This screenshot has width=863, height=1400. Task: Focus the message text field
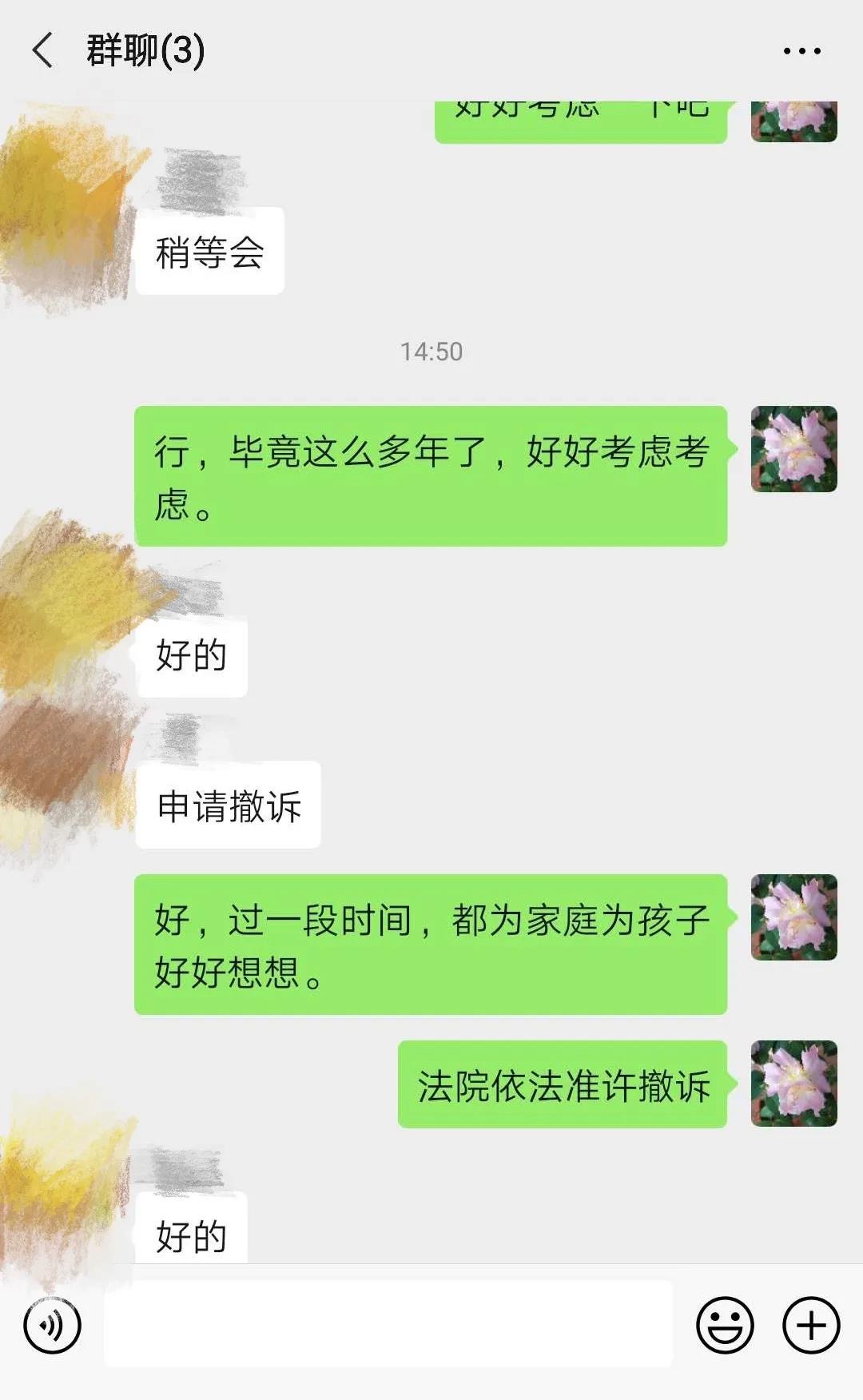(388, 1324)
